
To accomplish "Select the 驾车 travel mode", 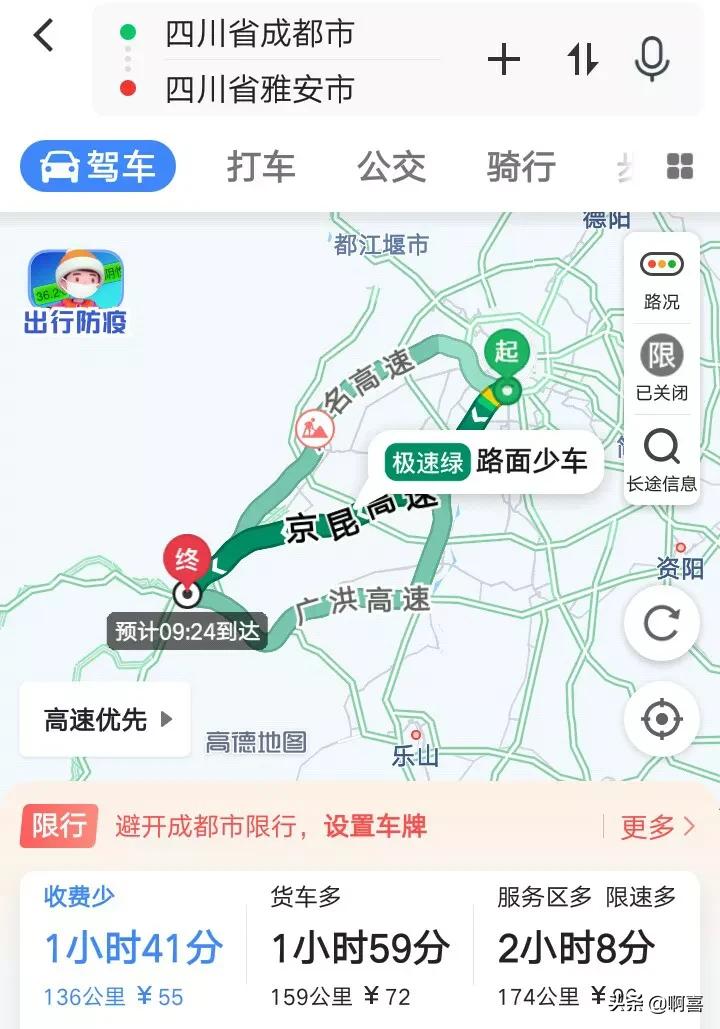I will coord(98,167).
